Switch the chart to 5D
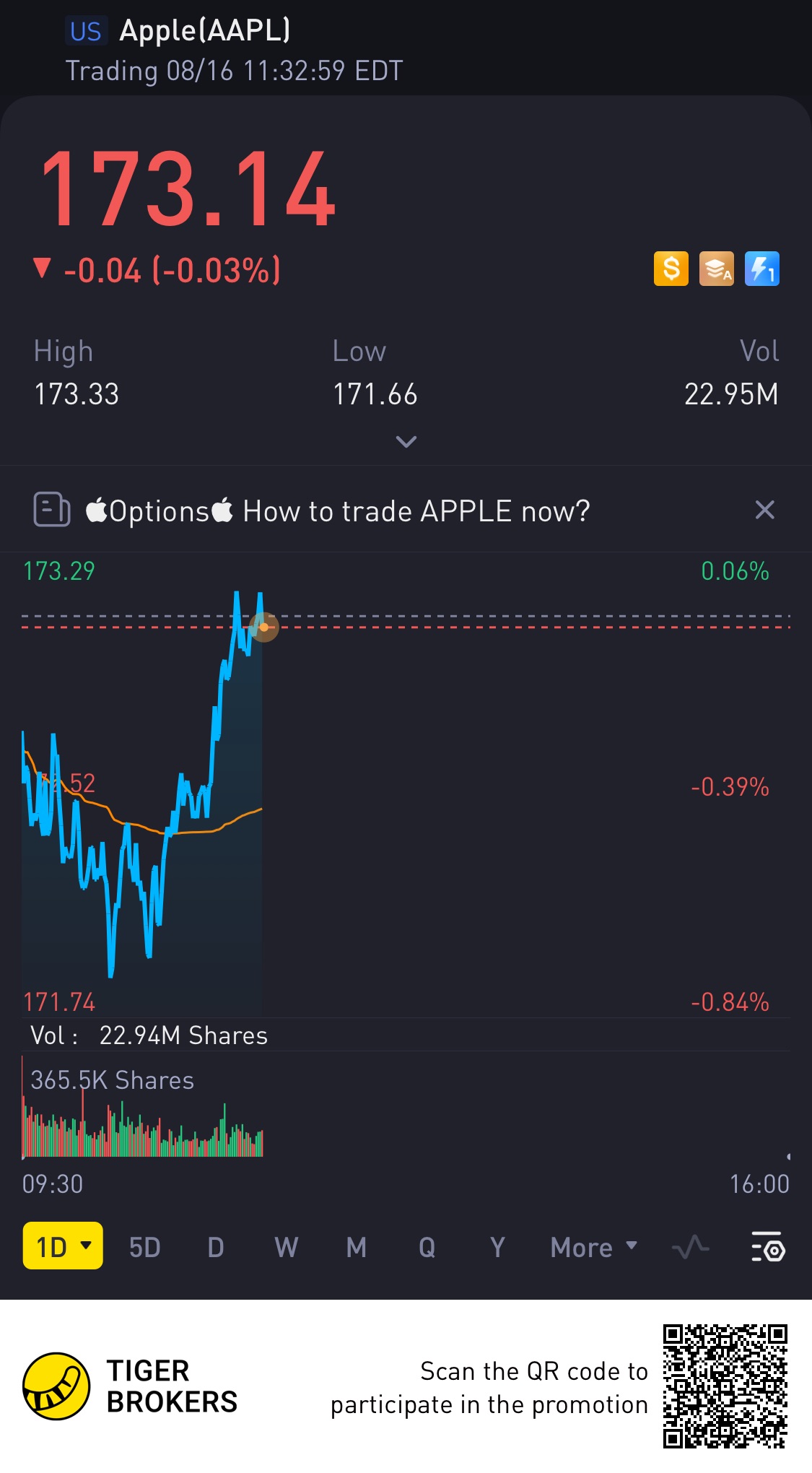This screenshot has width=812, height=1473. (144, 1247)
